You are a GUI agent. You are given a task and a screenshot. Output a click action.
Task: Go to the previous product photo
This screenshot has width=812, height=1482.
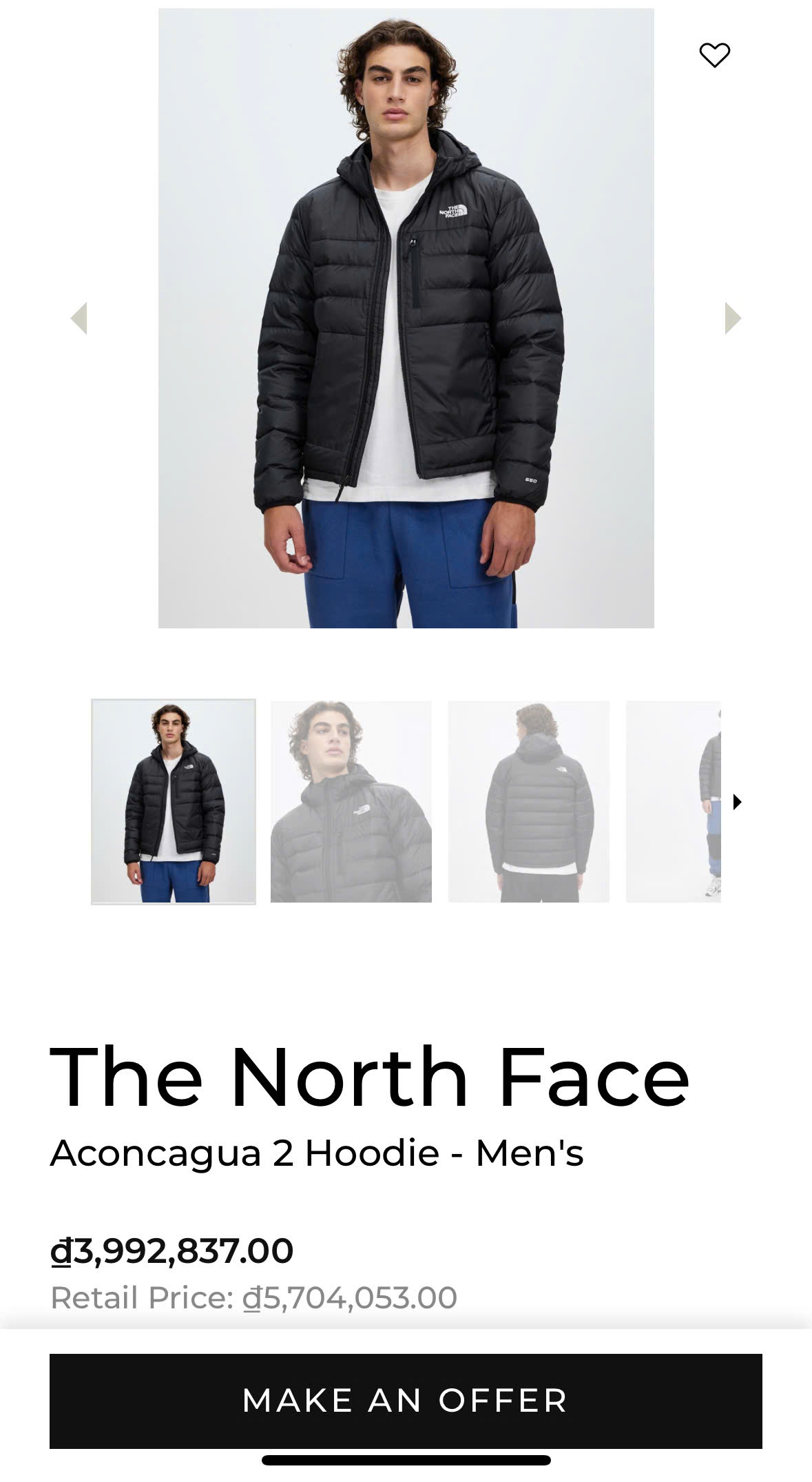pos(79,318)
